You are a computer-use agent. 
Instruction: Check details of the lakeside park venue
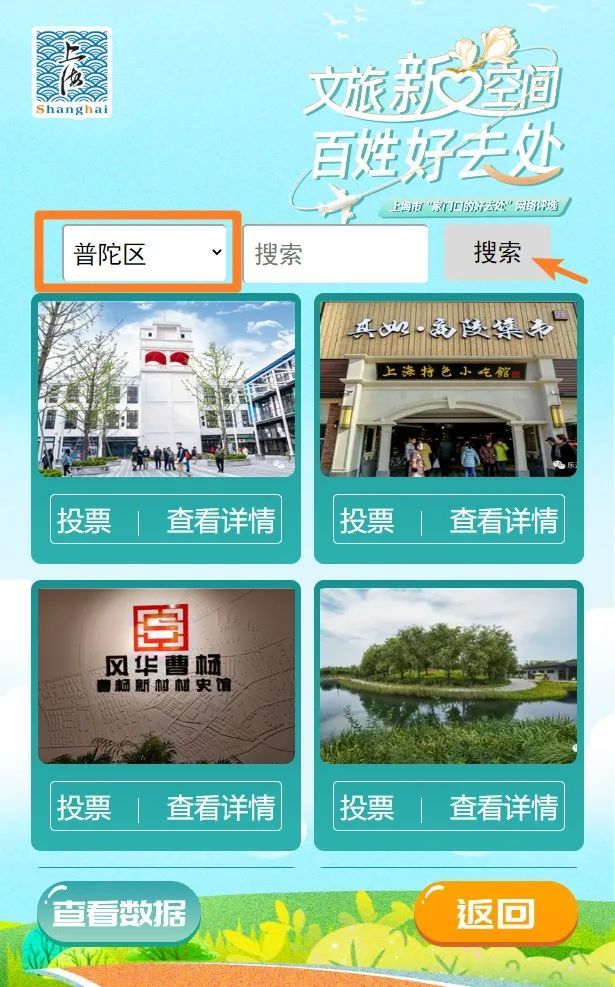(503, 807)
